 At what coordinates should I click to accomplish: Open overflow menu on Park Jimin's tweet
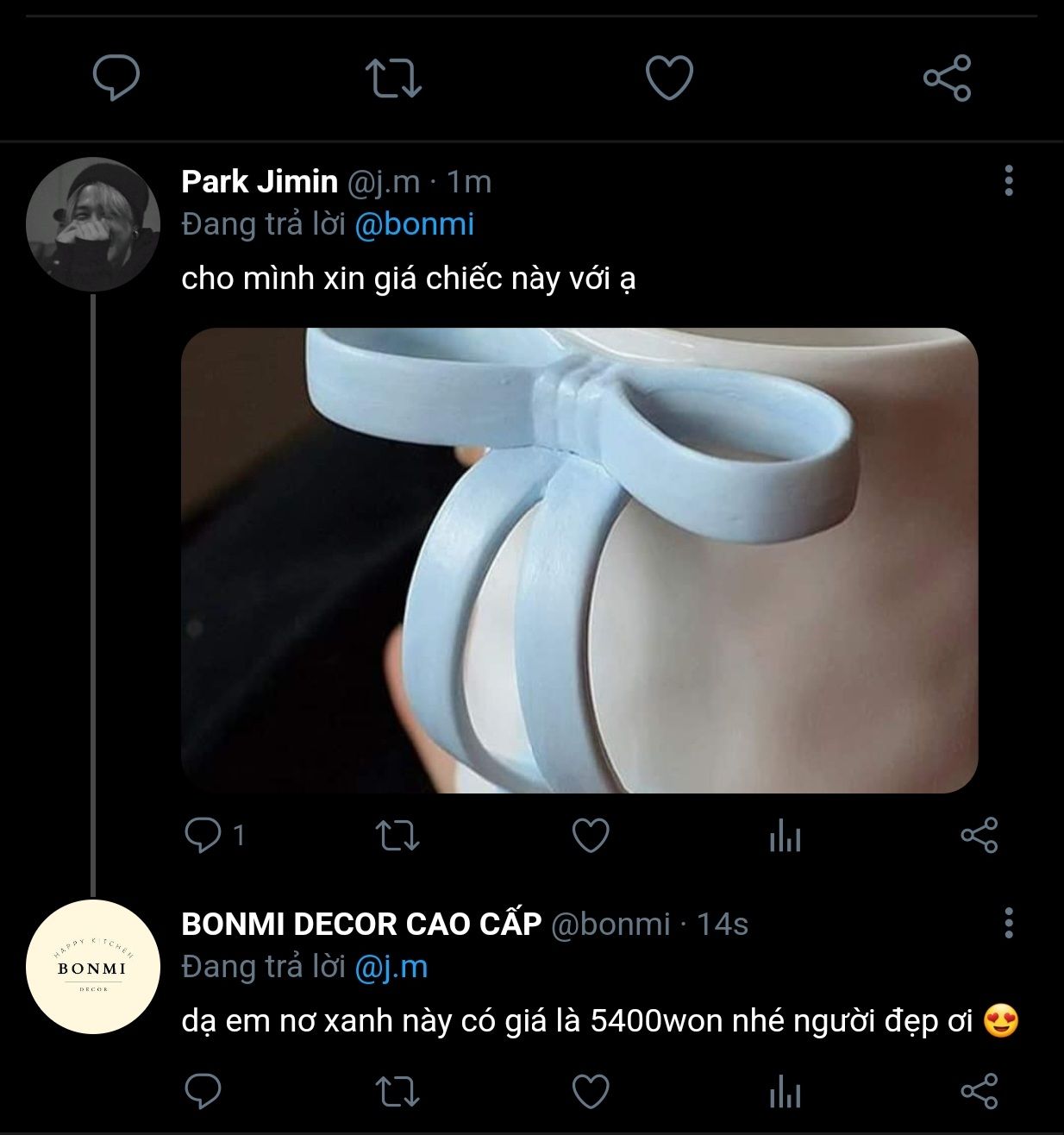pyautogui.click(x=1008, y=181)
